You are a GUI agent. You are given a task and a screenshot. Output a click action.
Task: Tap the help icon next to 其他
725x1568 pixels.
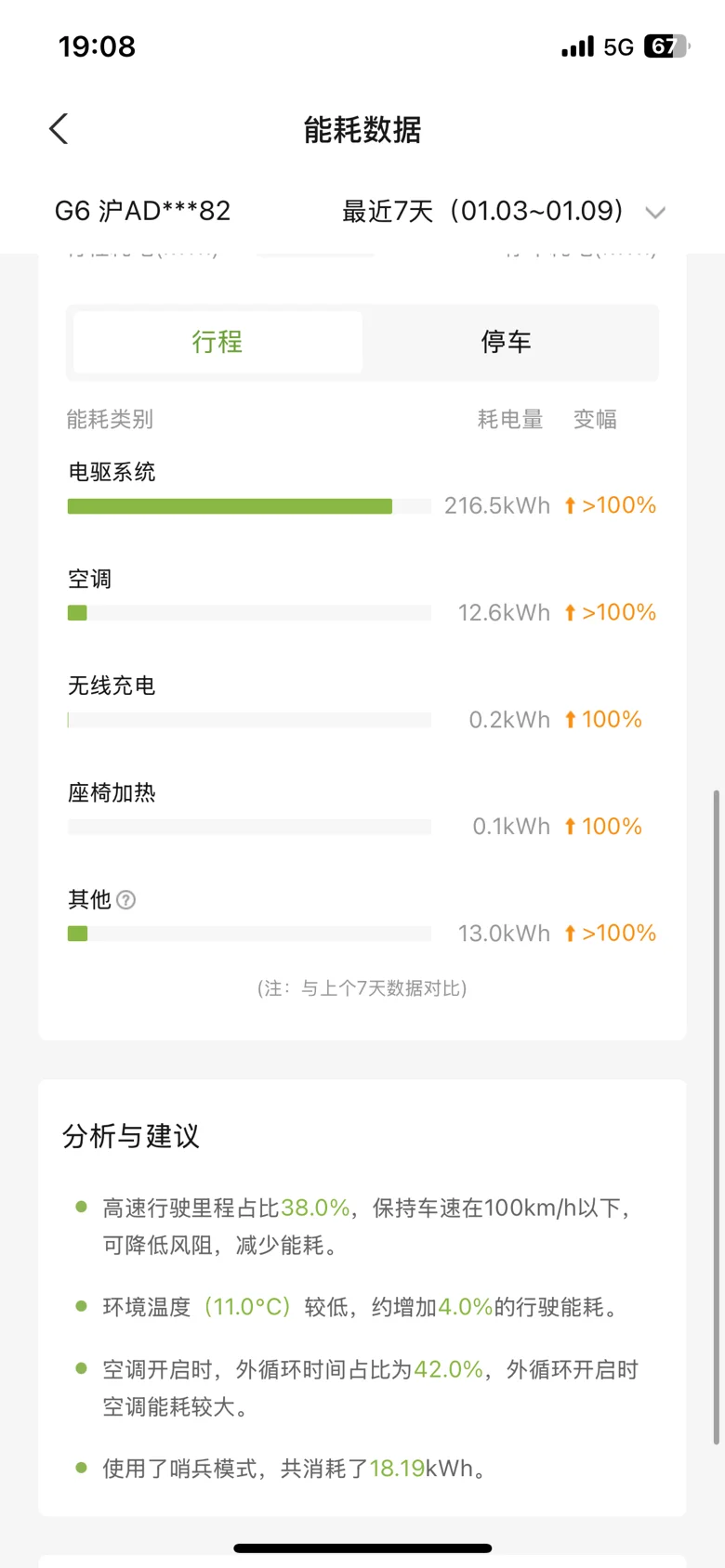126,899
